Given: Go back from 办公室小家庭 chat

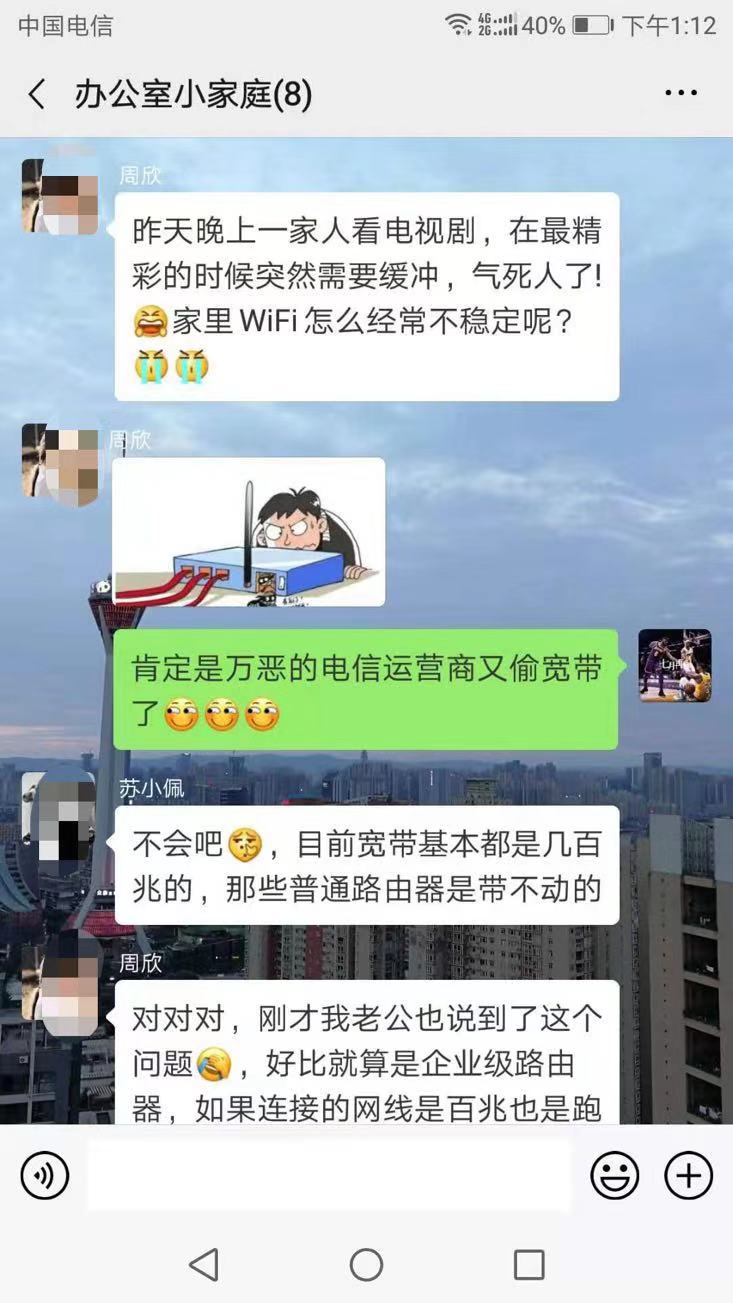Looking at the screenshot, I should coord(36,95).
